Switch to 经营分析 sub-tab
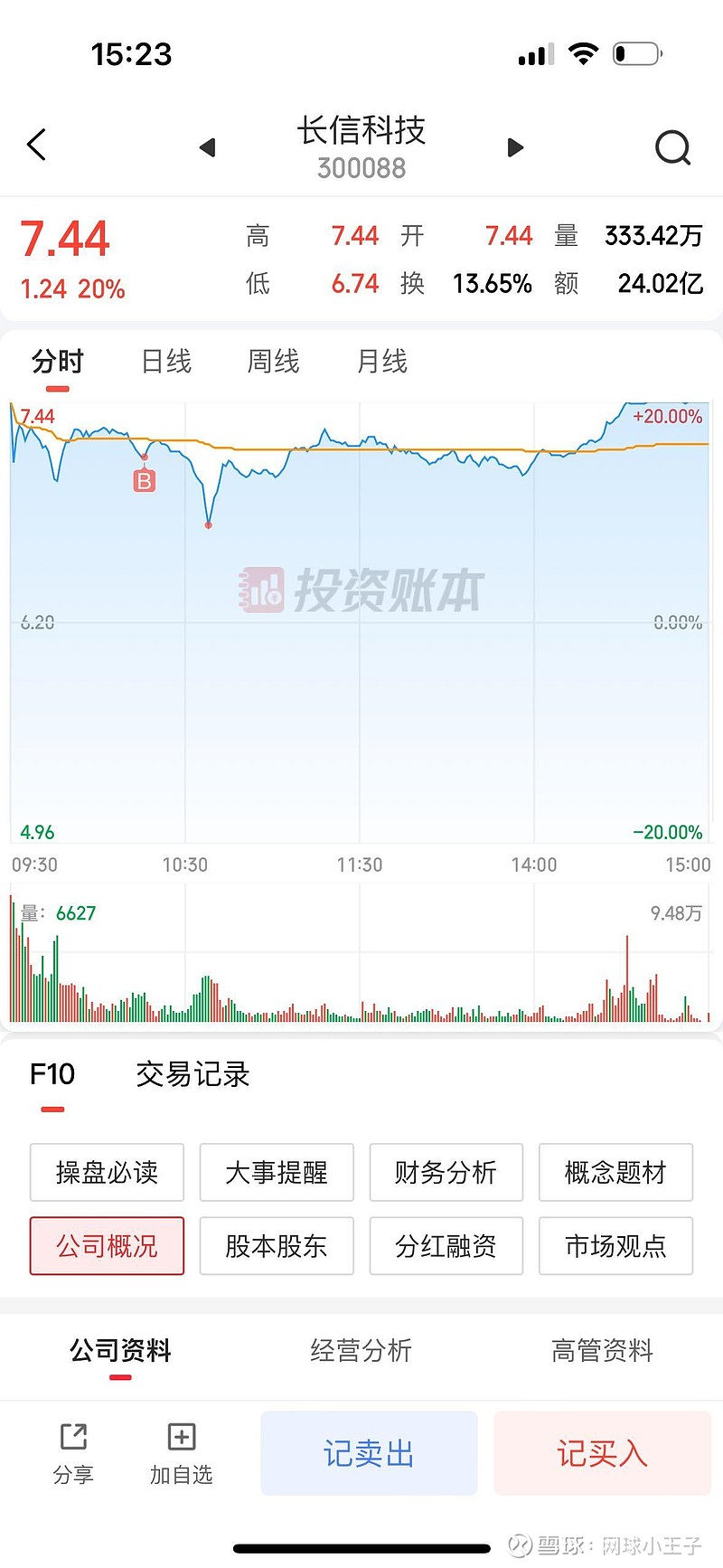This screenshot has width=723, height=1568. tap(361, 1351)
